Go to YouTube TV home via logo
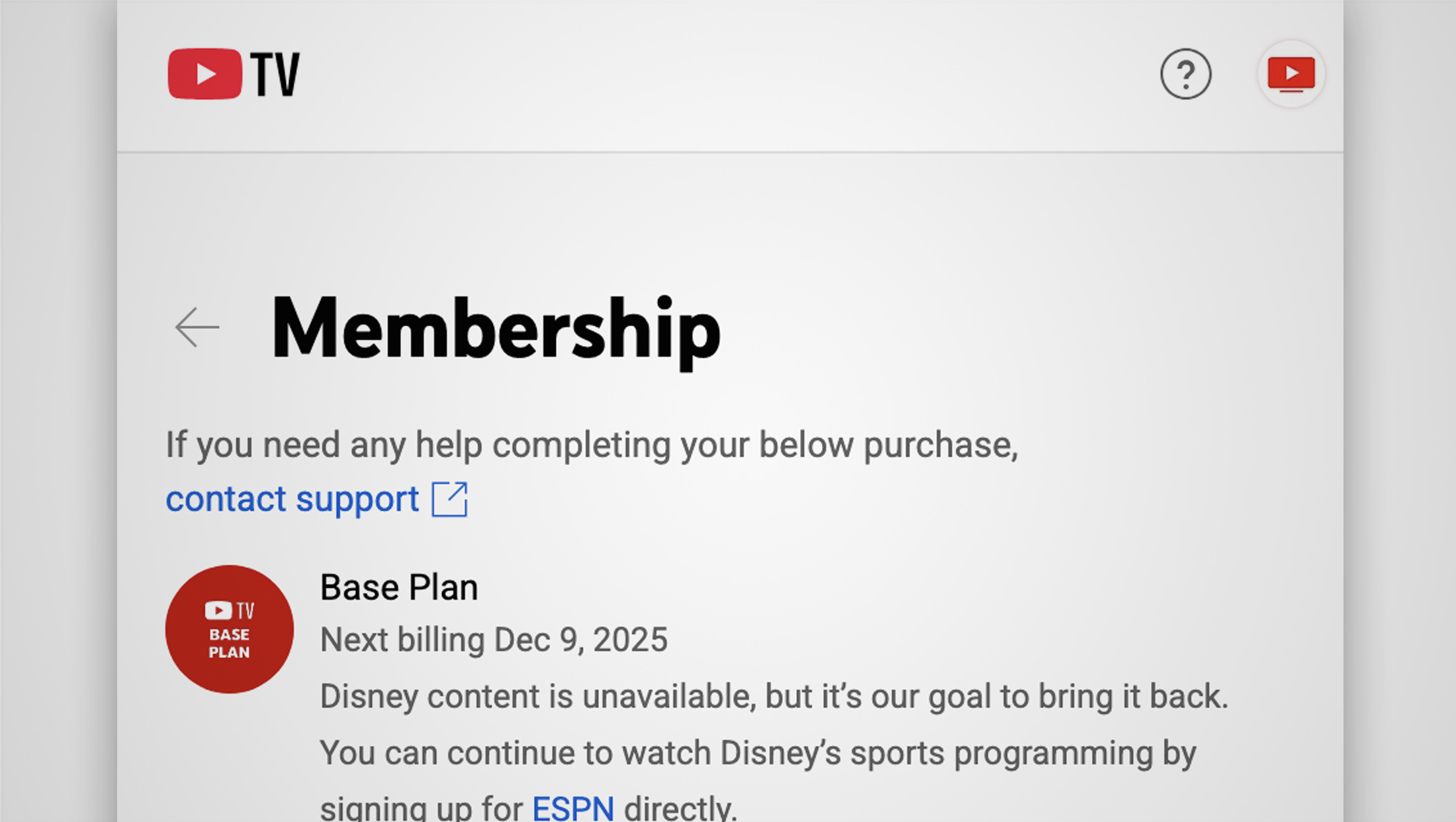 (234, 74)
